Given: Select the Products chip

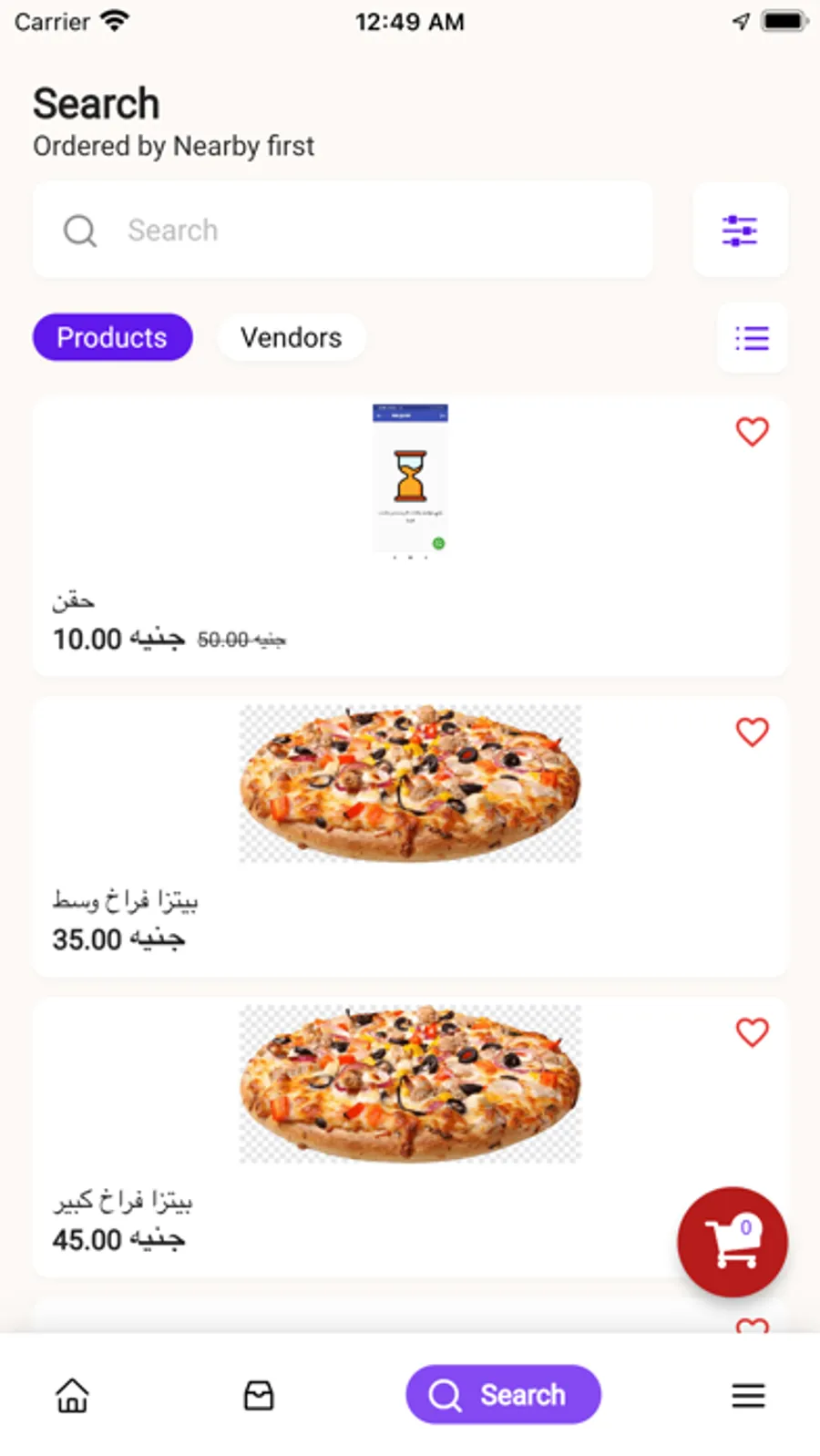Looking at the screenshot, I should coord(112,337).
